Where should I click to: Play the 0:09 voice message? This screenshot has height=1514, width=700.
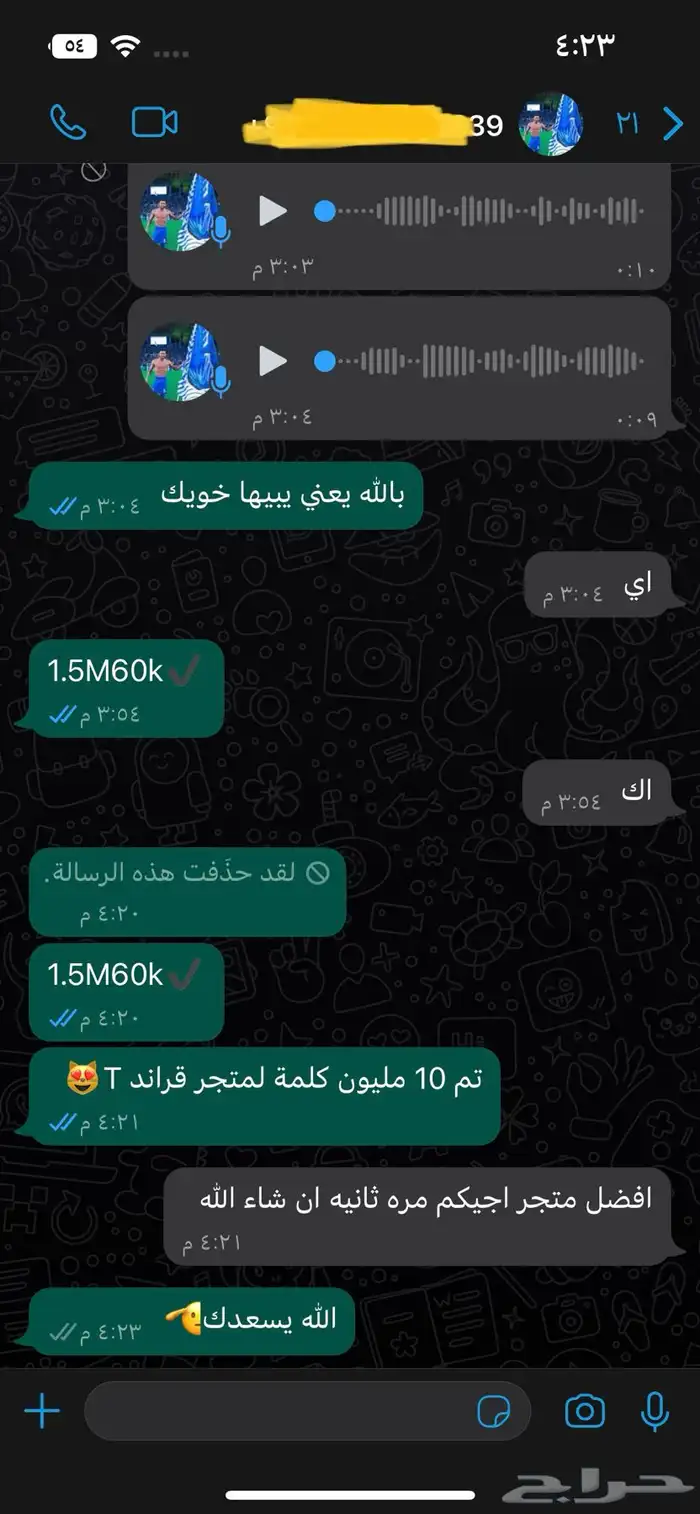[272, 361]
